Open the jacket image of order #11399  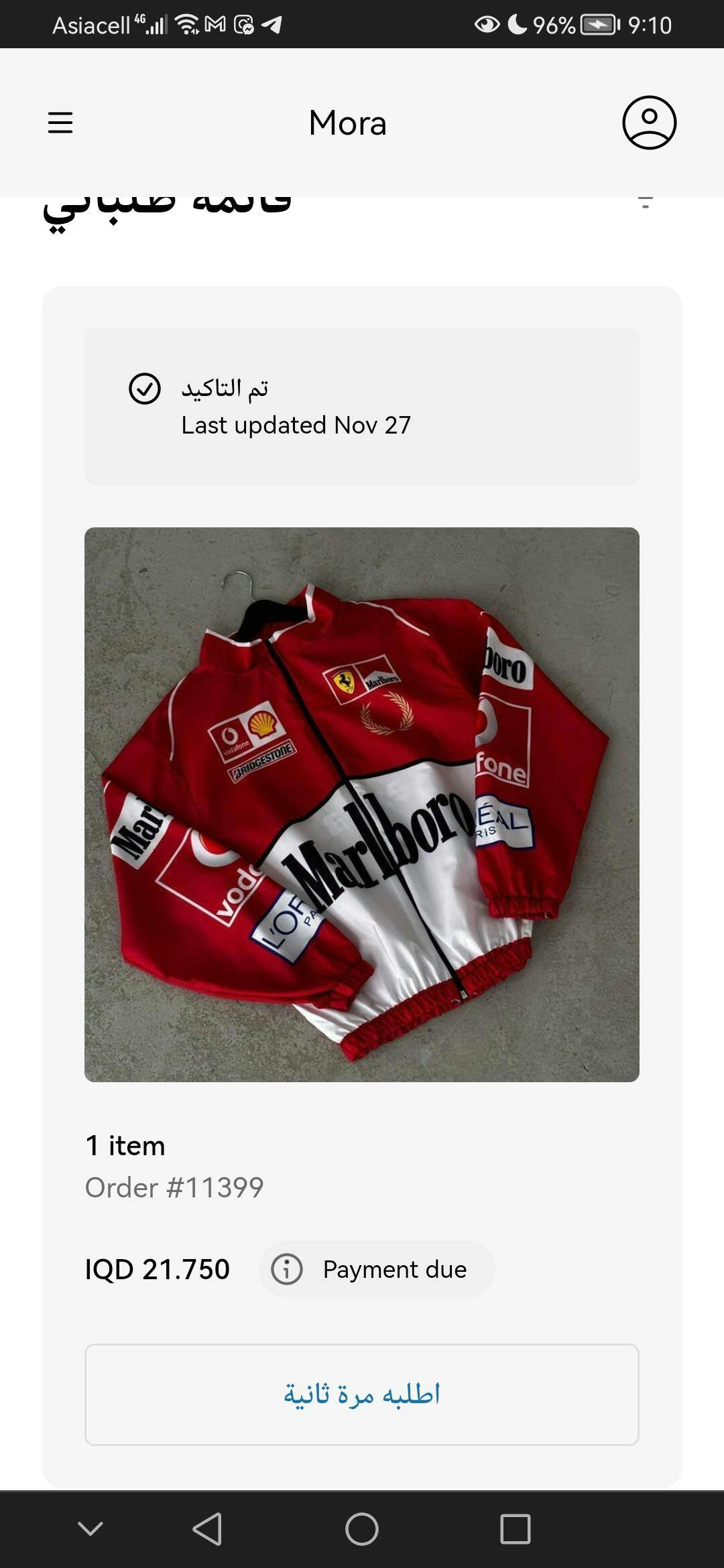tap(362, 804)
